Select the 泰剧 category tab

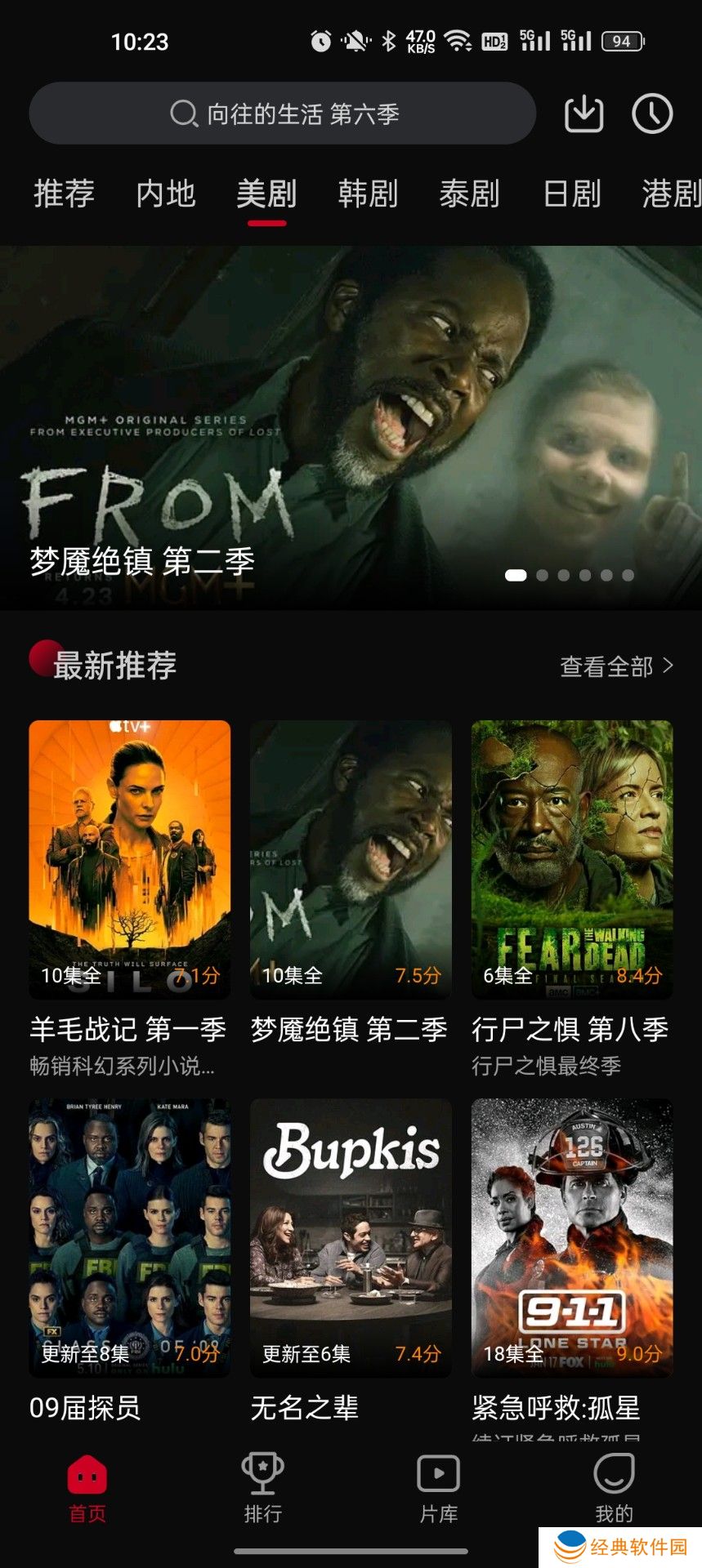coord(469,194)
